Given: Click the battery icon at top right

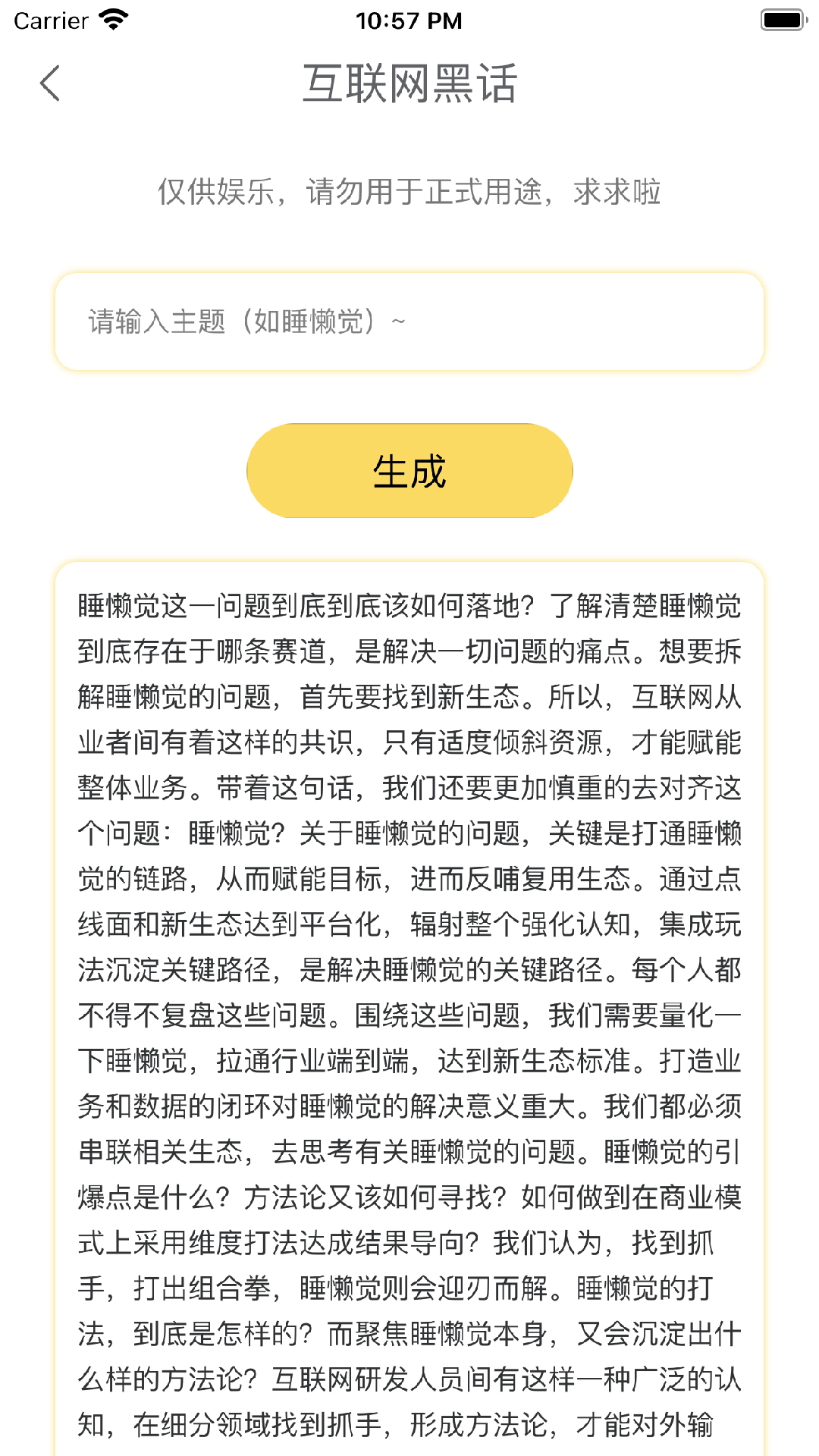Looking at the screenshot, I should point(782,20).
